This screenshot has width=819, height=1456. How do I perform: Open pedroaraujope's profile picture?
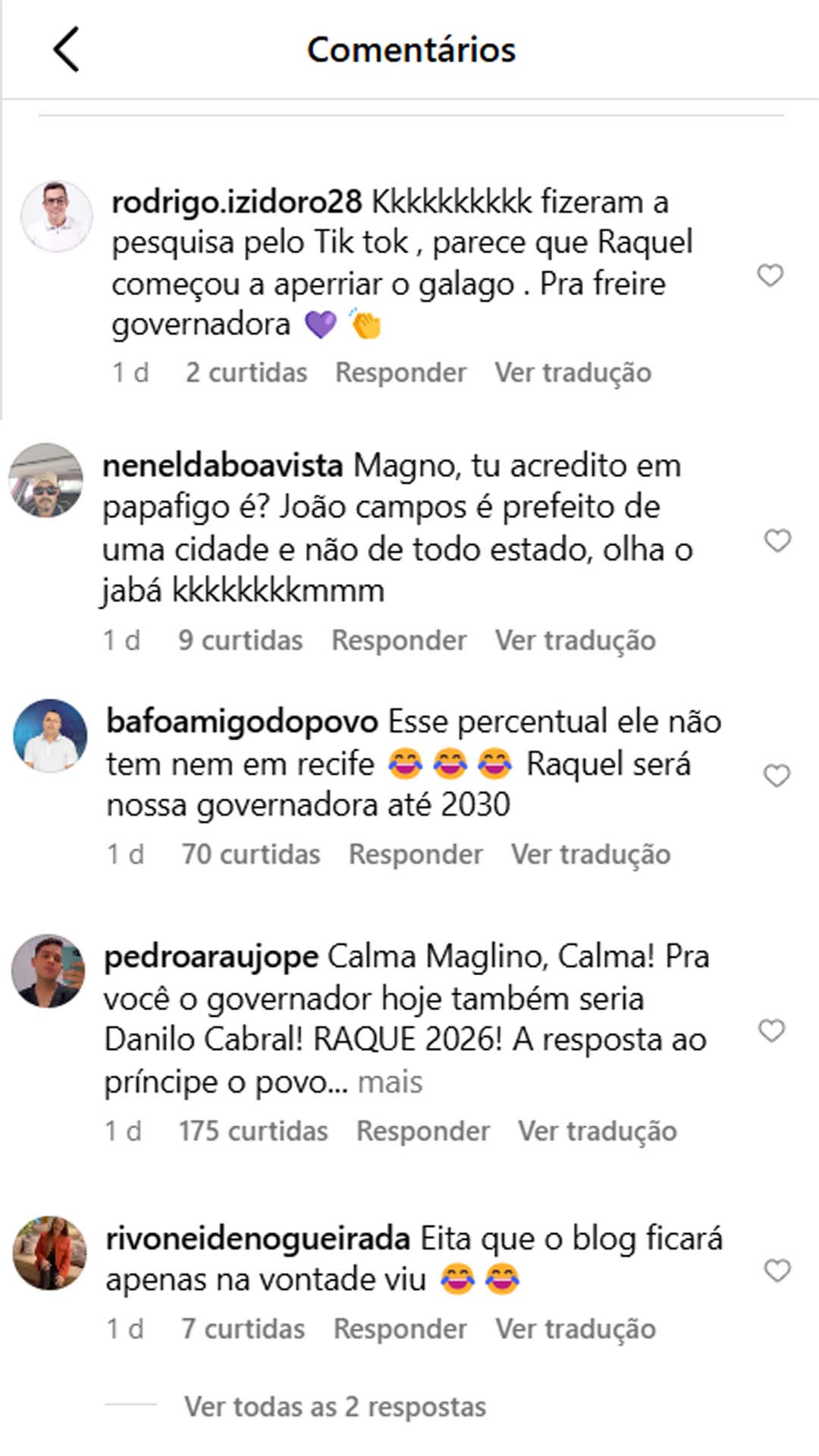[49, 971]
